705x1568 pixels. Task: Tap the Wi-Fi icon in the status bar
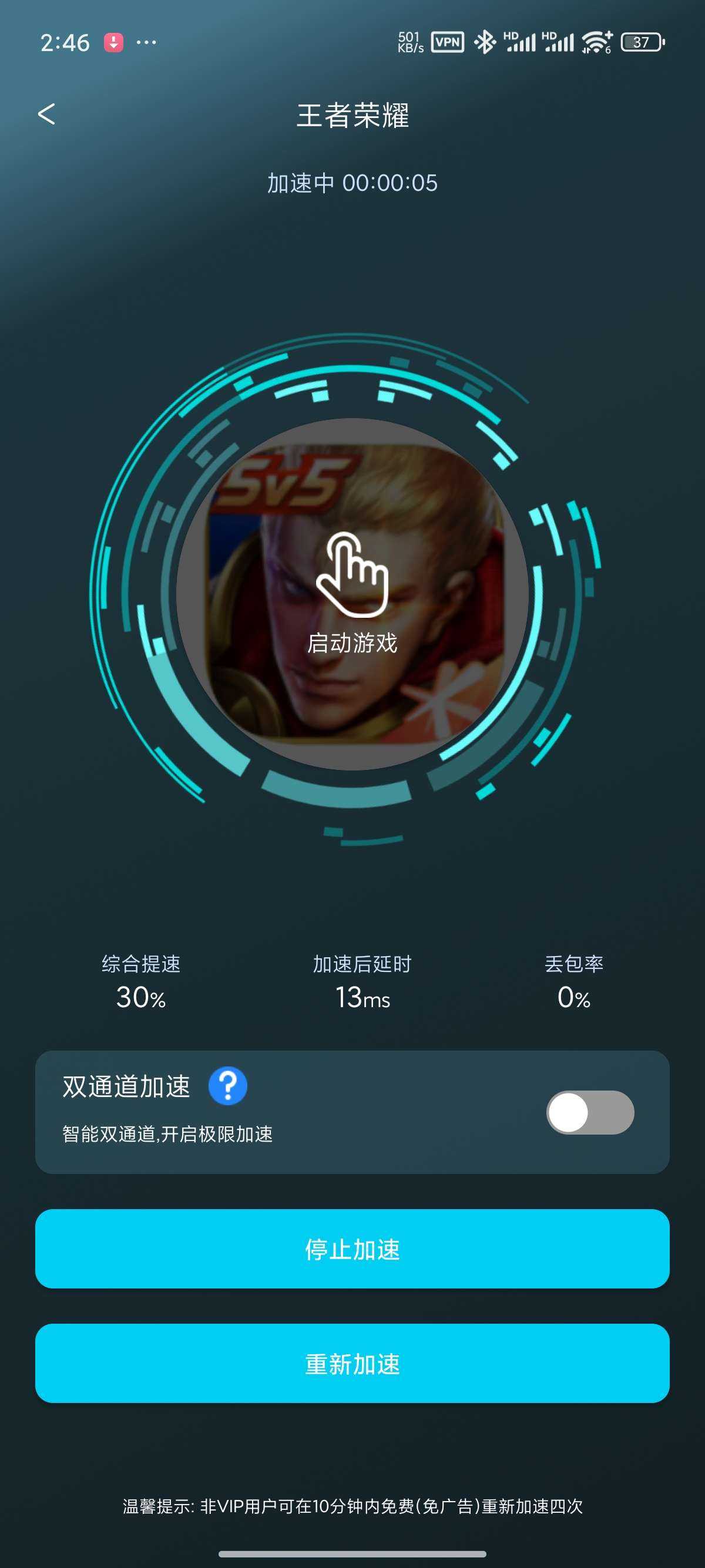coord(593,41)
